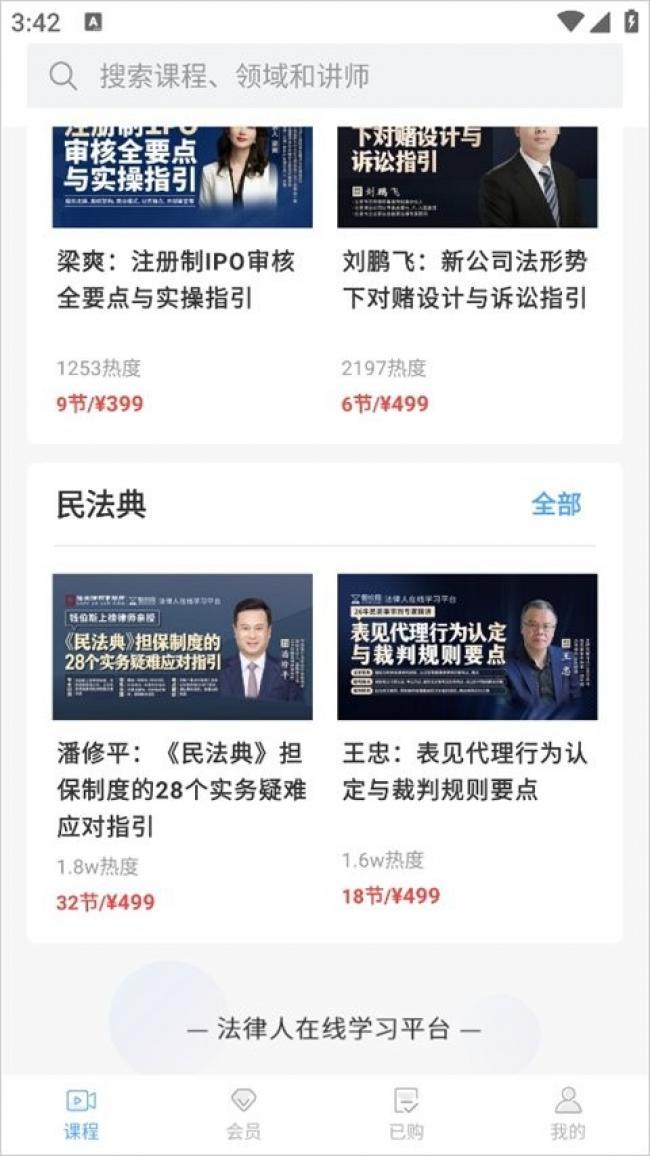This screenshot has height=1156, width=650.
Task: Open 王忠's 表见代理行为认定 course card
Action: pyautogui.click(x=467, y=741)
